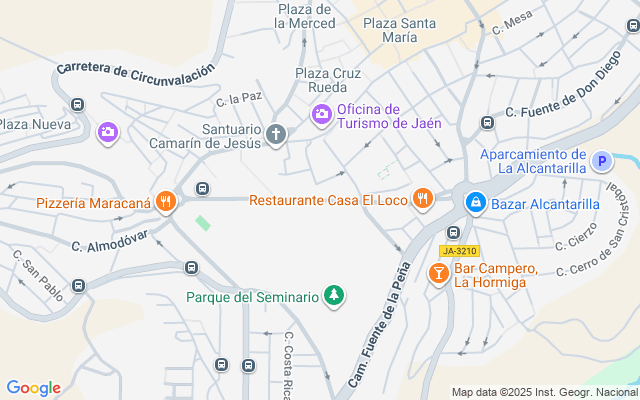Tap the bus stop next to Parque del Seminario
The width and height of the screenshot is (640, 400).
(x=191, y=267)
